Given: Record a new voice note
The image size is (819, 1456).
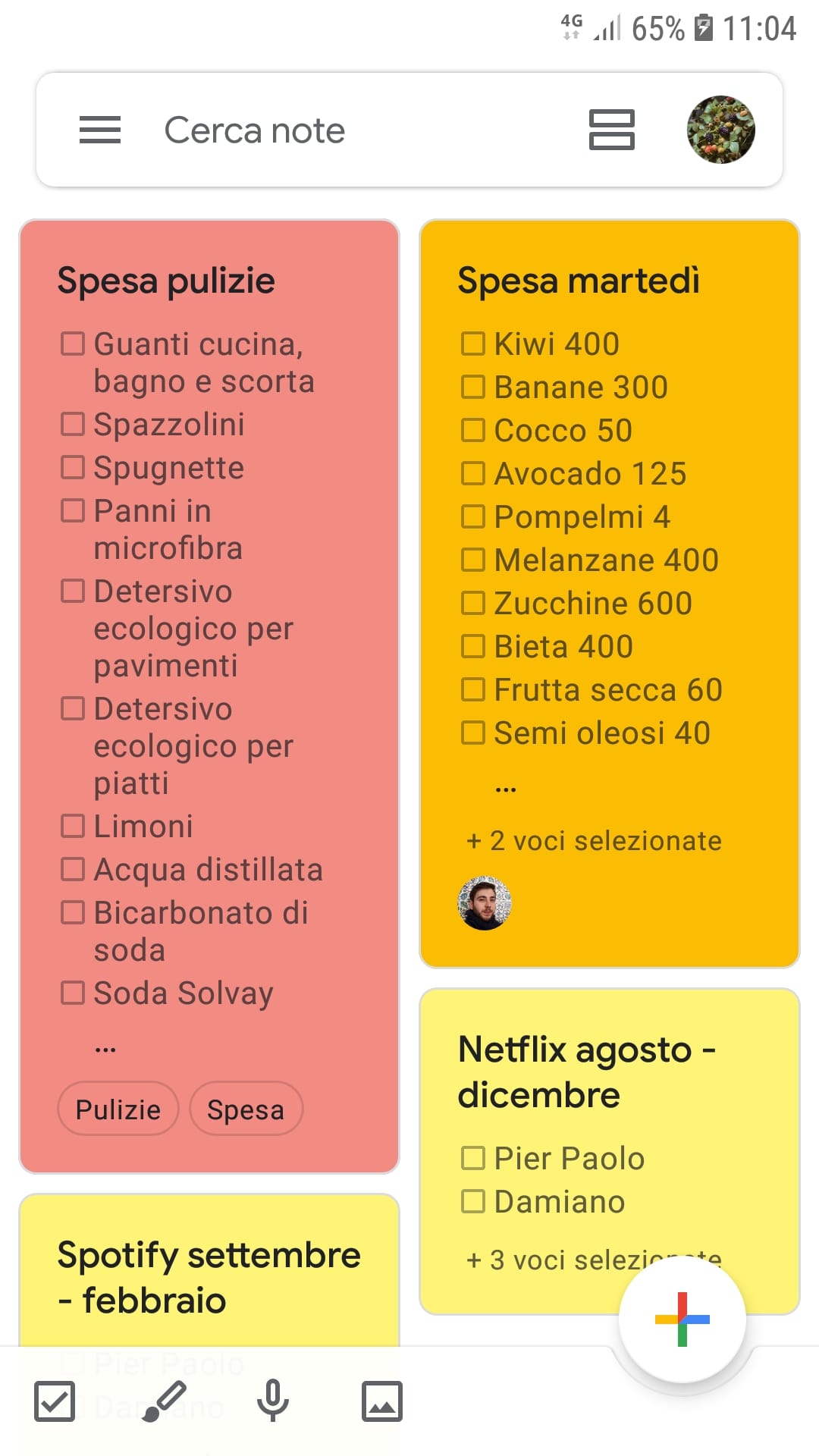Looking at the screenshot, I should pyautogui.click(x=273, y=1401).
